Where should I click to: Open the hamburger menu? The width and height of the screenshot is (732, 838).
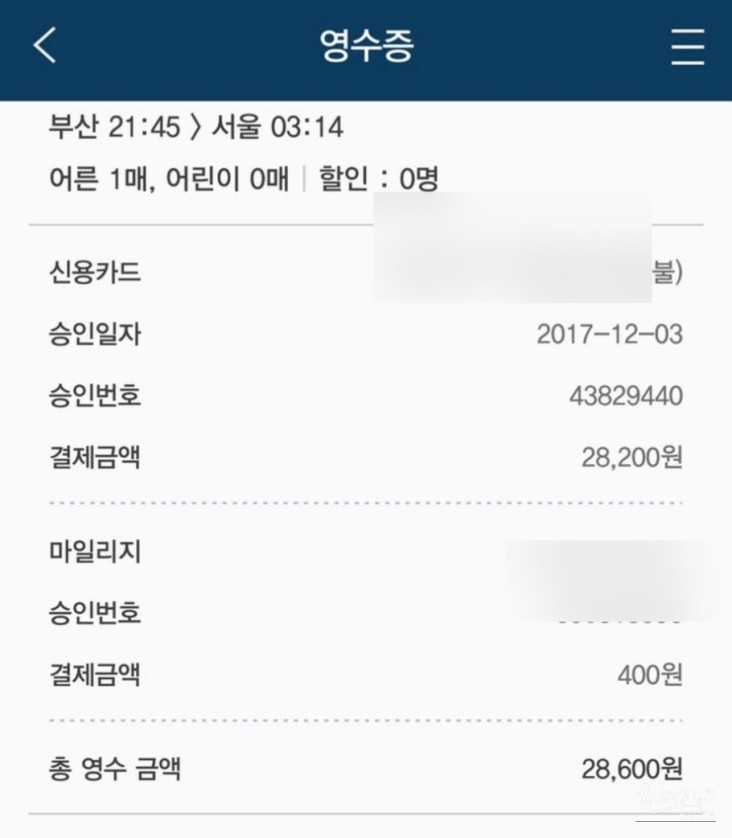(687, 46)
